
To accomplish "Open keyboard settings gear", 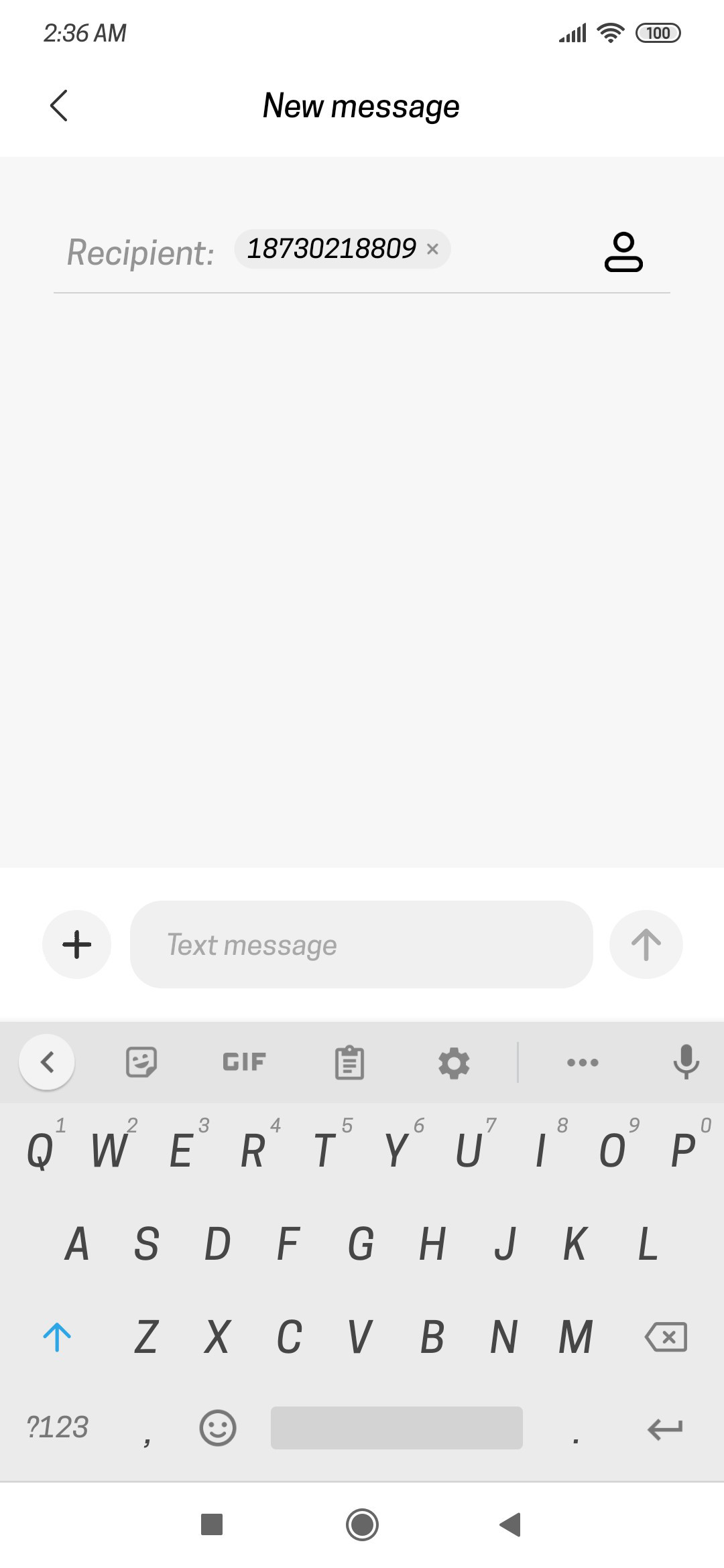I will (x=454, y=1063).
